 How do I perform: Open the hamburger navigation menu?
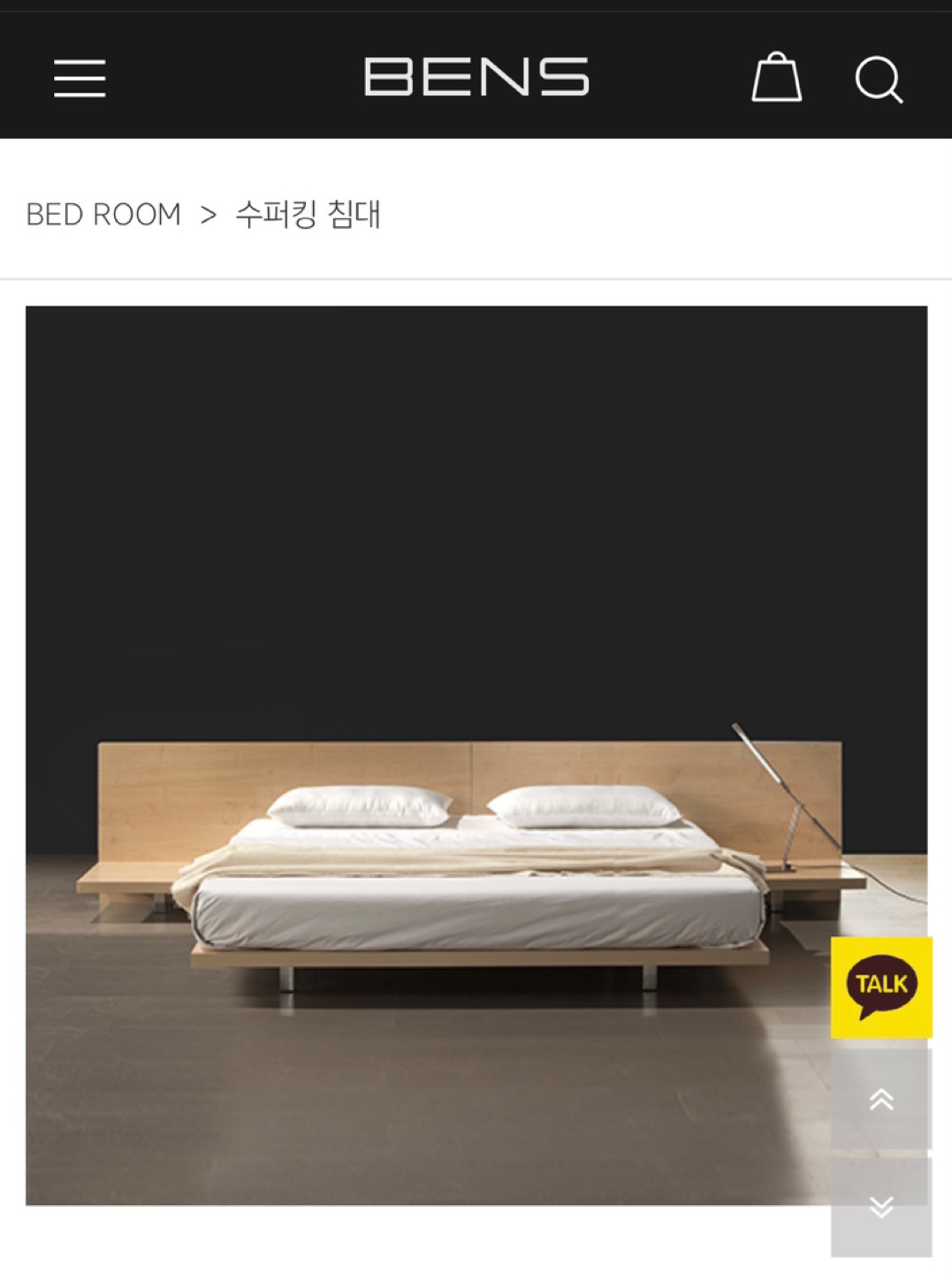(80, 79)
